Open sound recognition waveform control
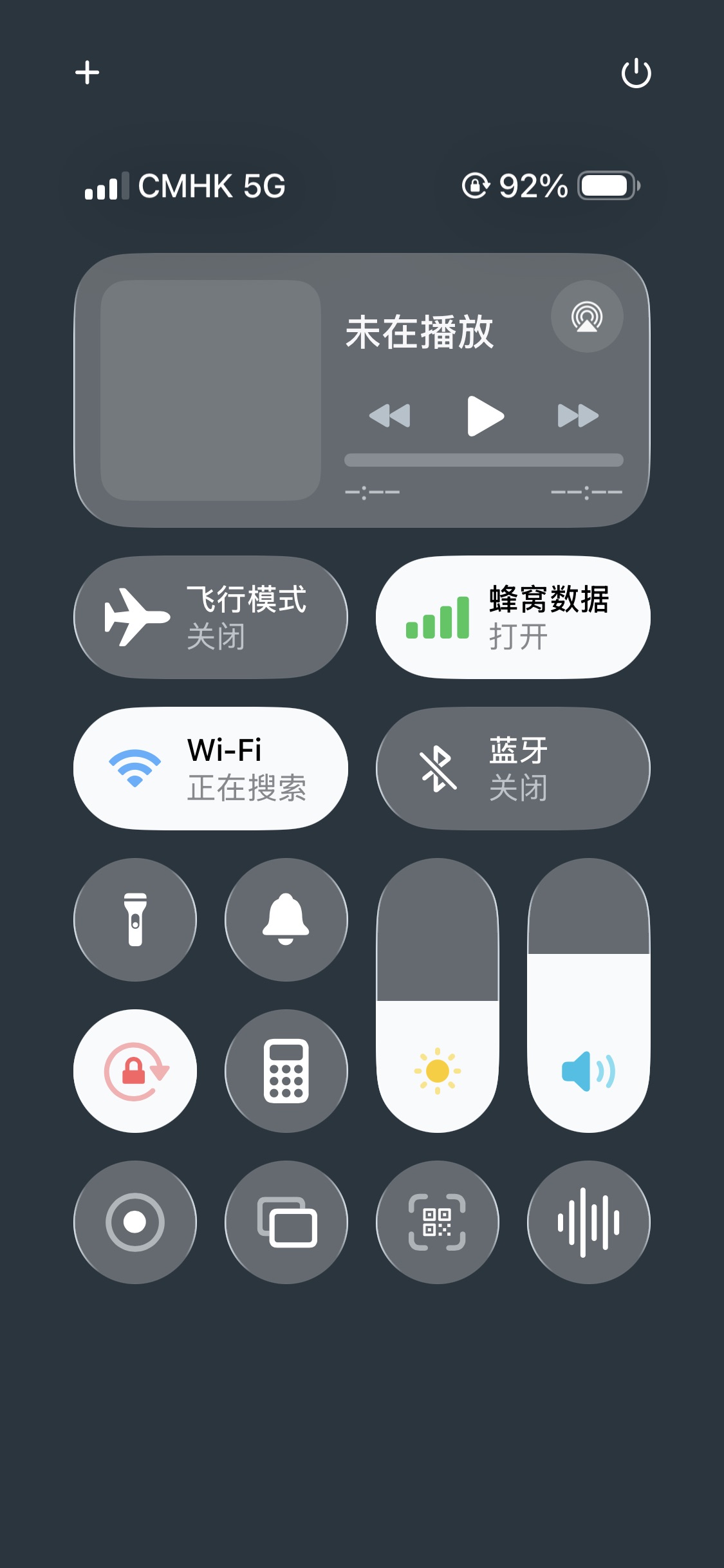The height and width of the screenshot is (1568, 724). pos(588,1222)
